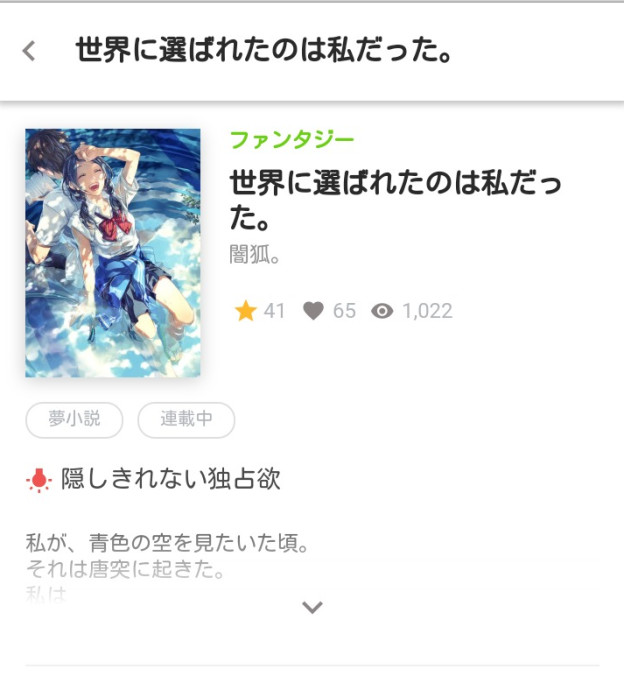
Task: Open the 夢小説 tag chip
Action: coord(74,420)
